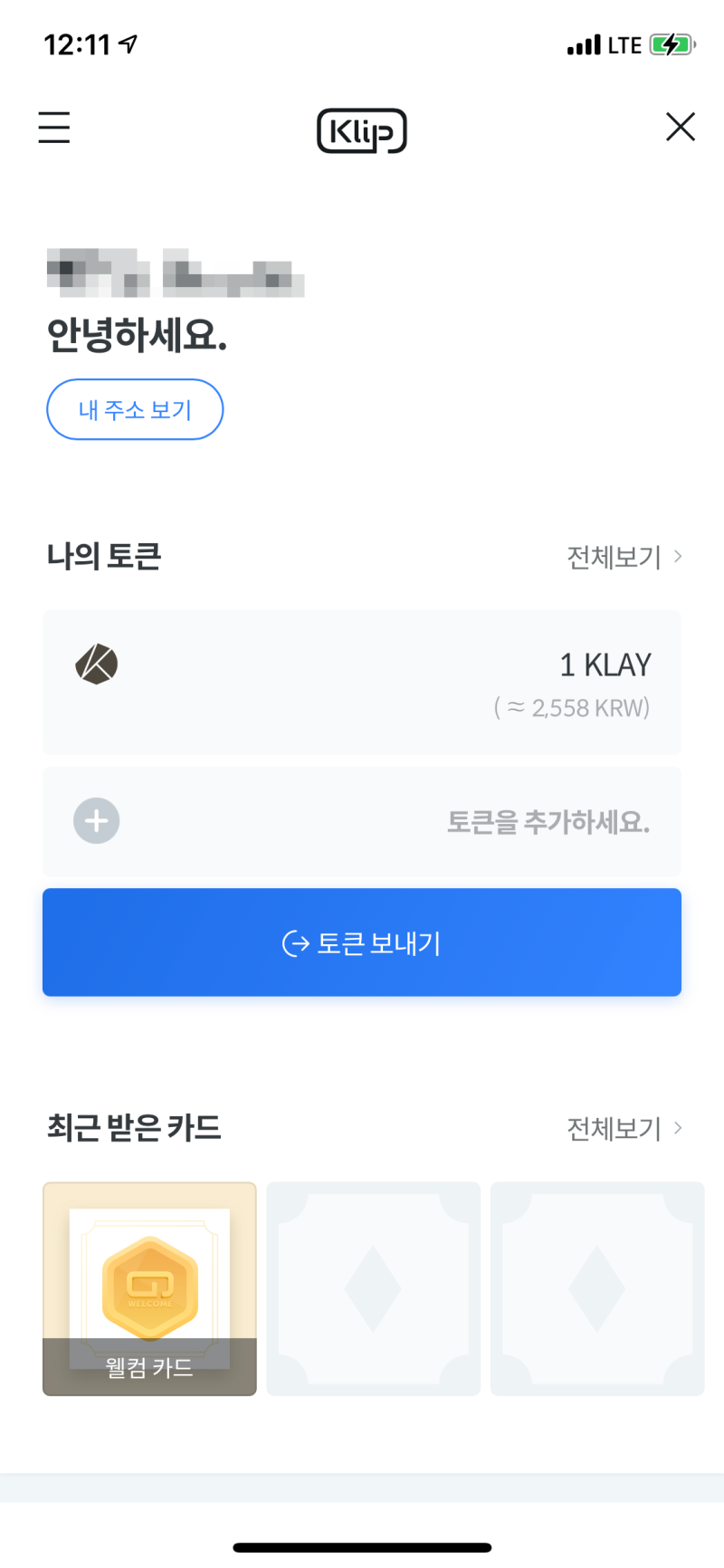This screenshot has height=1568, width=724.
Task: Select the KLAY token icon
Action: point(96,664)
